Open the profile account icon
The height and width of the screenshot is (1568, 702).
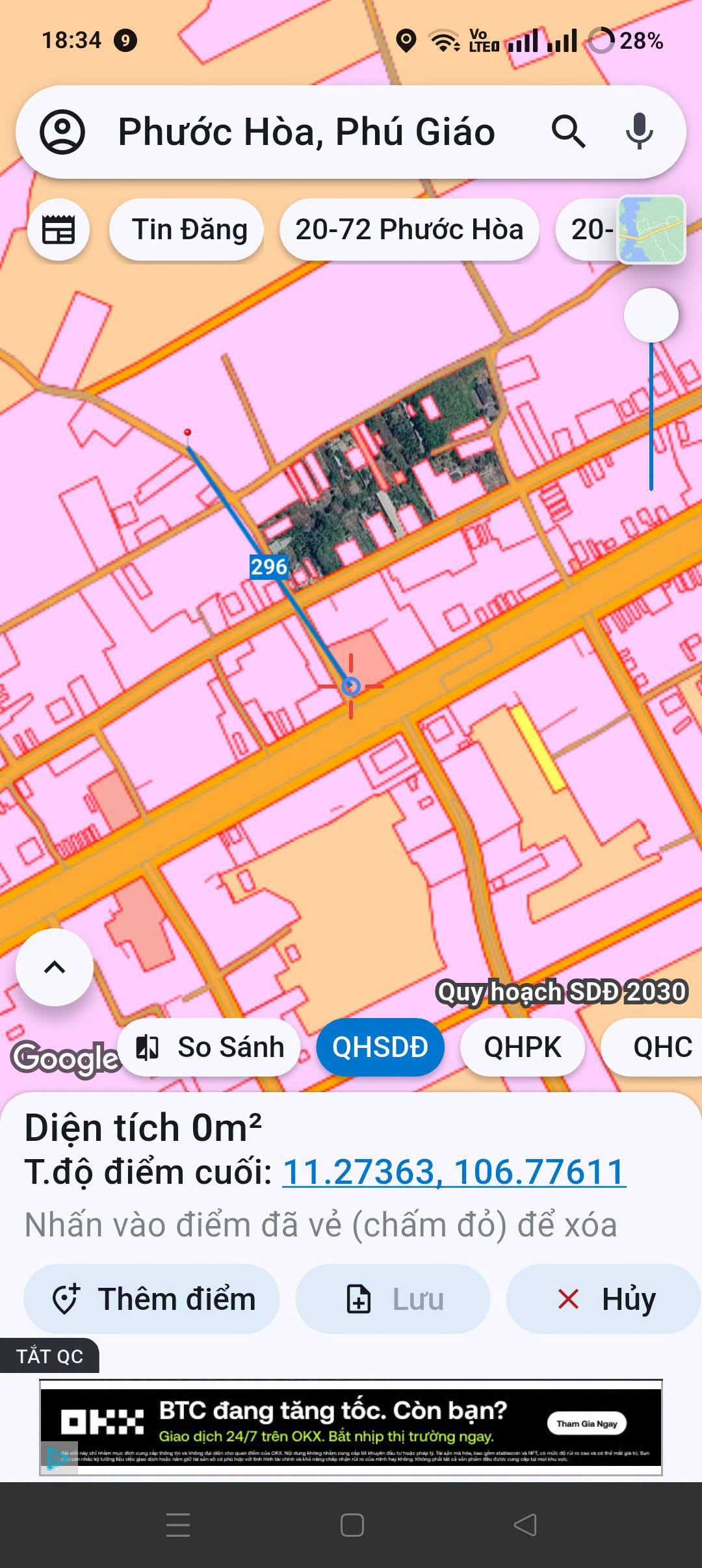(x=62, y=132)
